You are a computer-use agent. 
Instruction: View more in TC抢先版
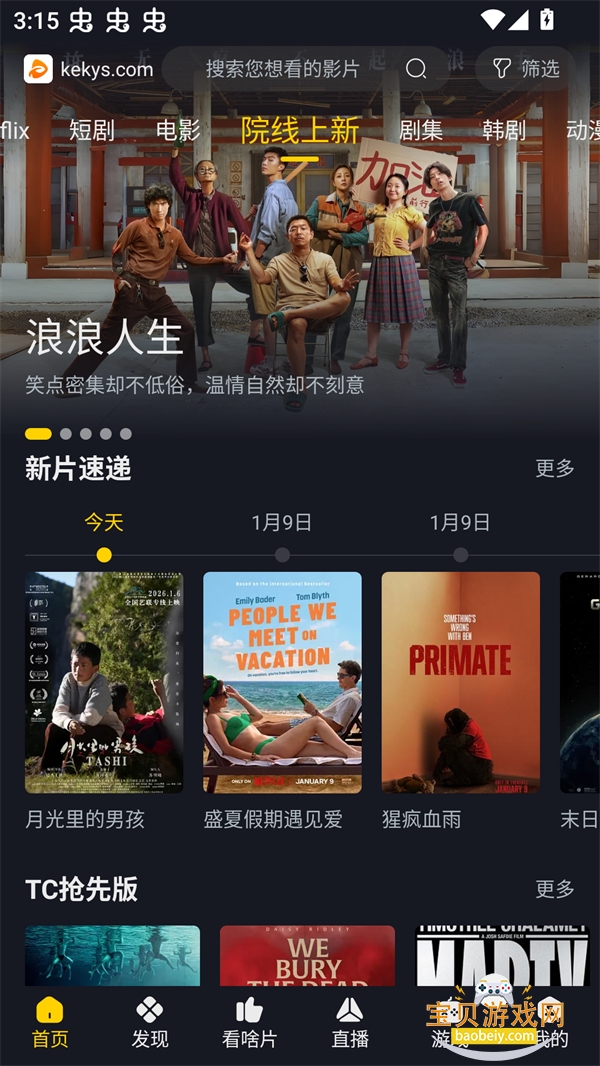(x=555, y=889)
